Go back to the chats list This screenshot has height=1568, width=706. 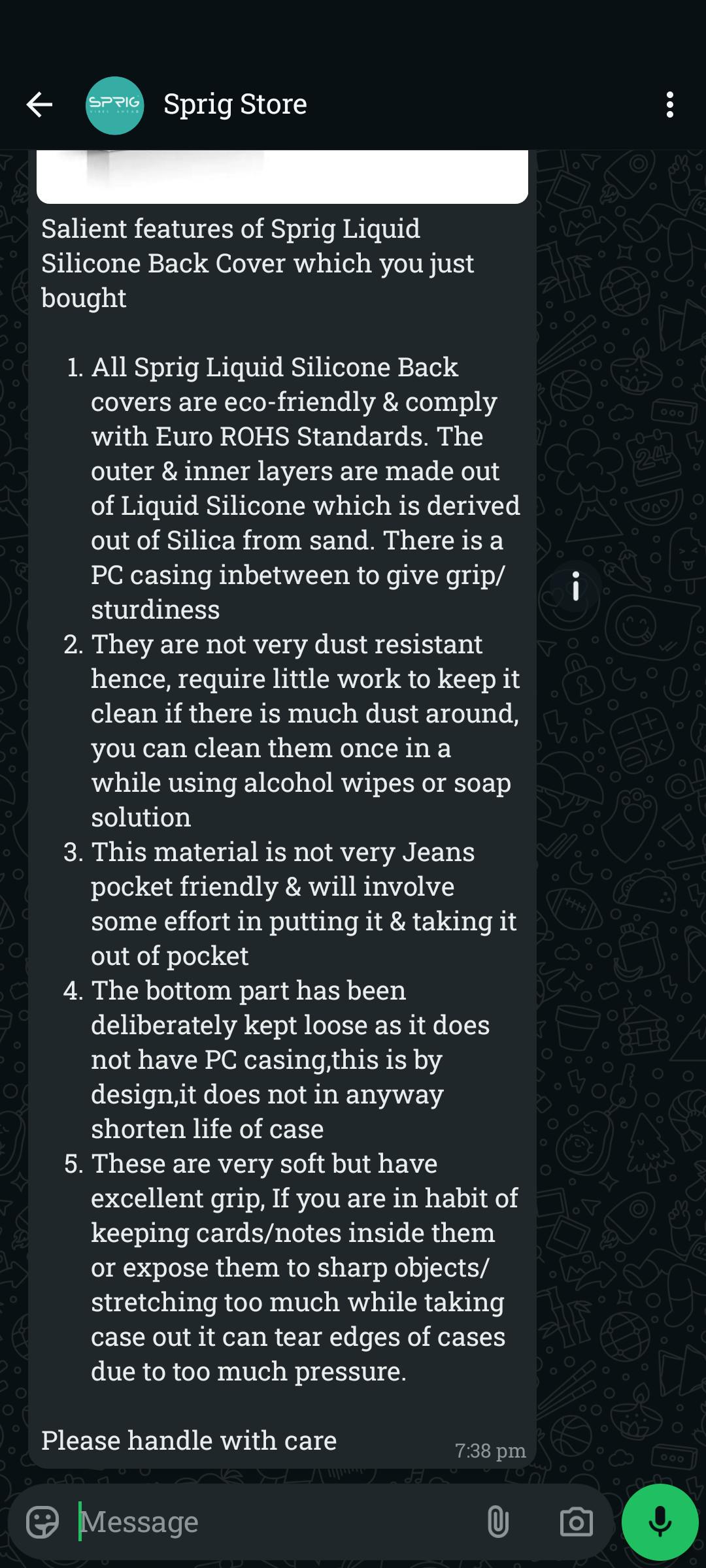click(x=39, y=105)
